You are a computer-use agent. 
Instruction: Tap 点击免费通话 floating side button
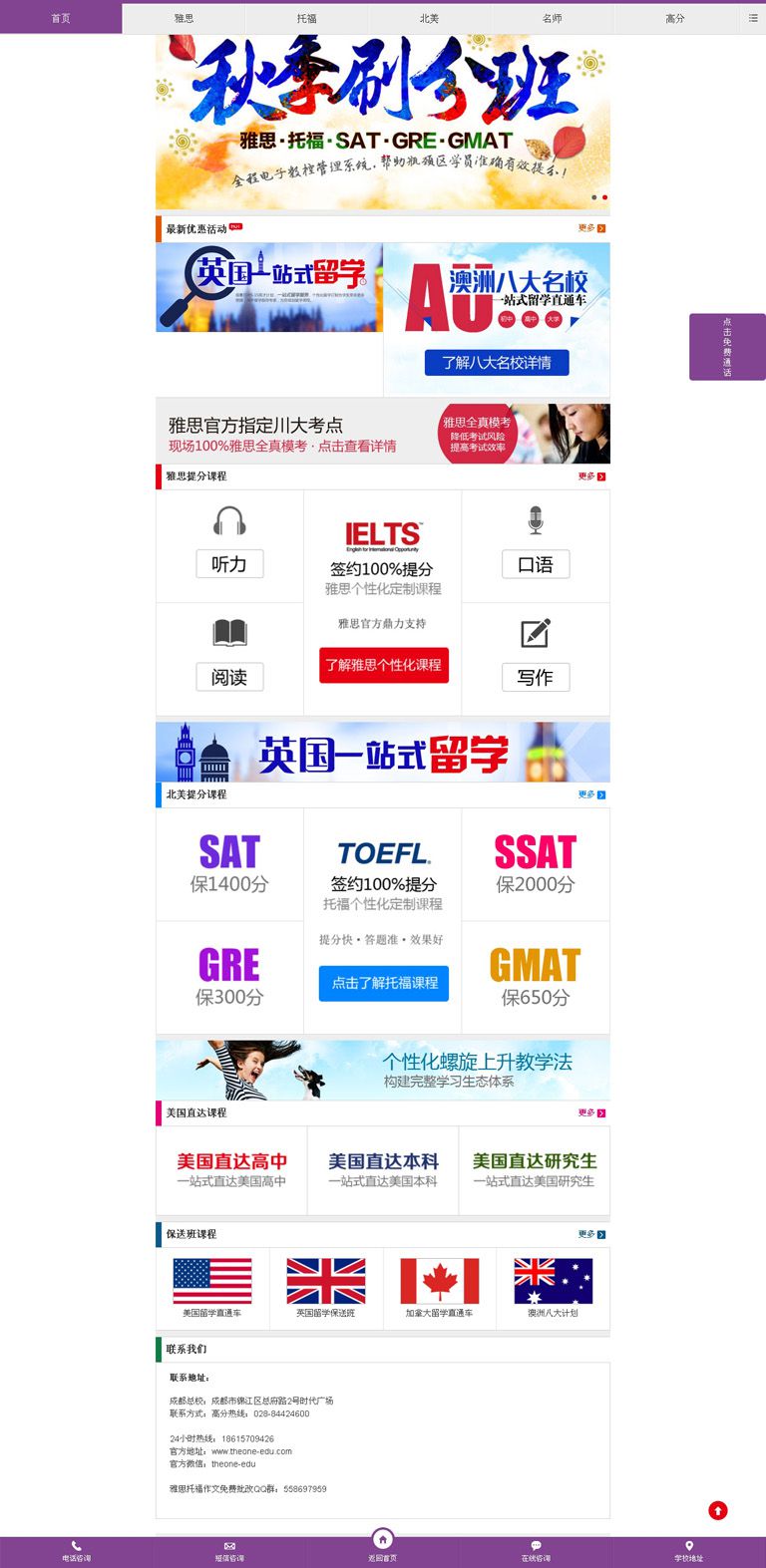(727, 347)
